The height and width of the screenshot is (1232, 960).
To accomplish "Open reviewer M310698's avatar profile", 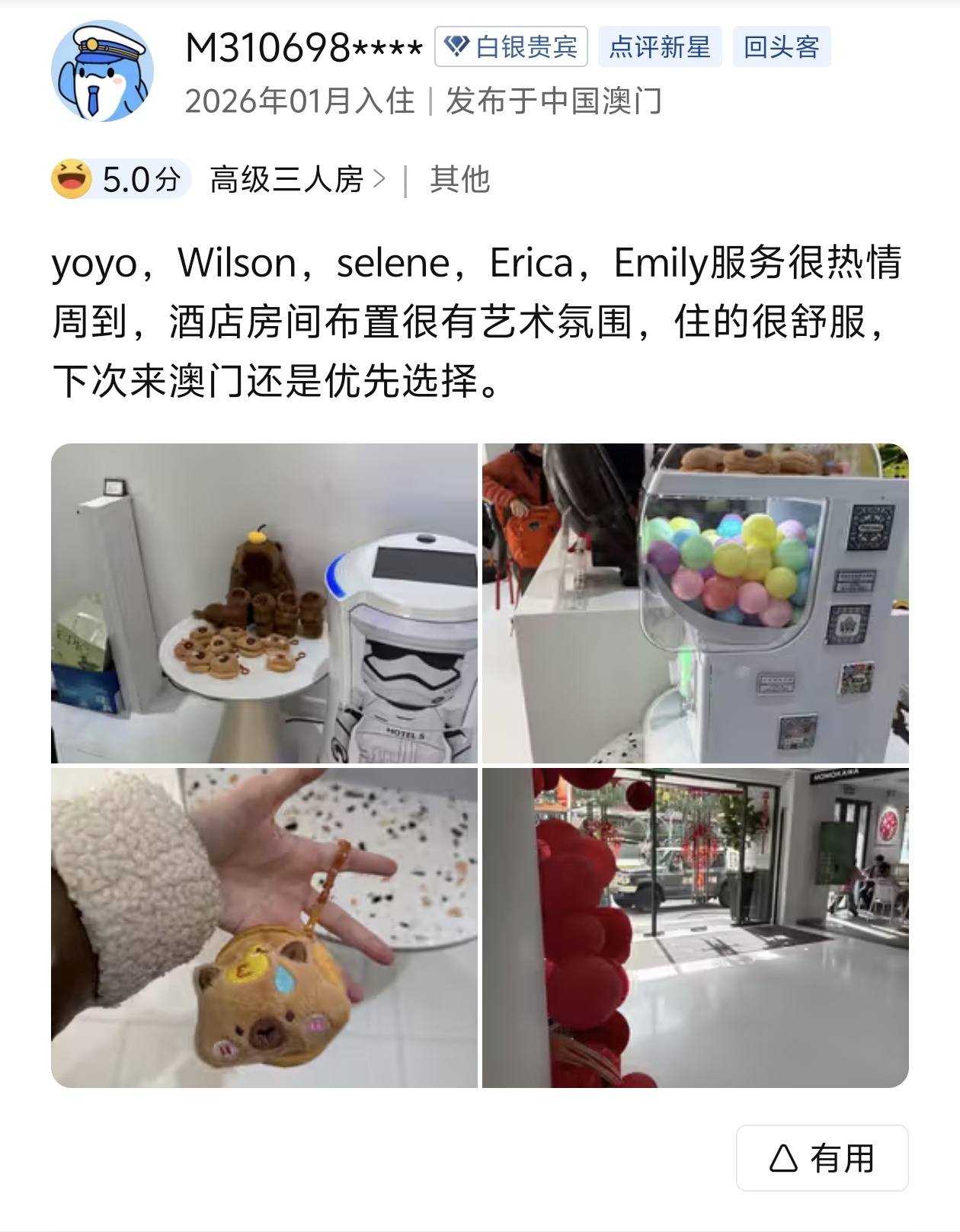I will click(x=102, y=72).
